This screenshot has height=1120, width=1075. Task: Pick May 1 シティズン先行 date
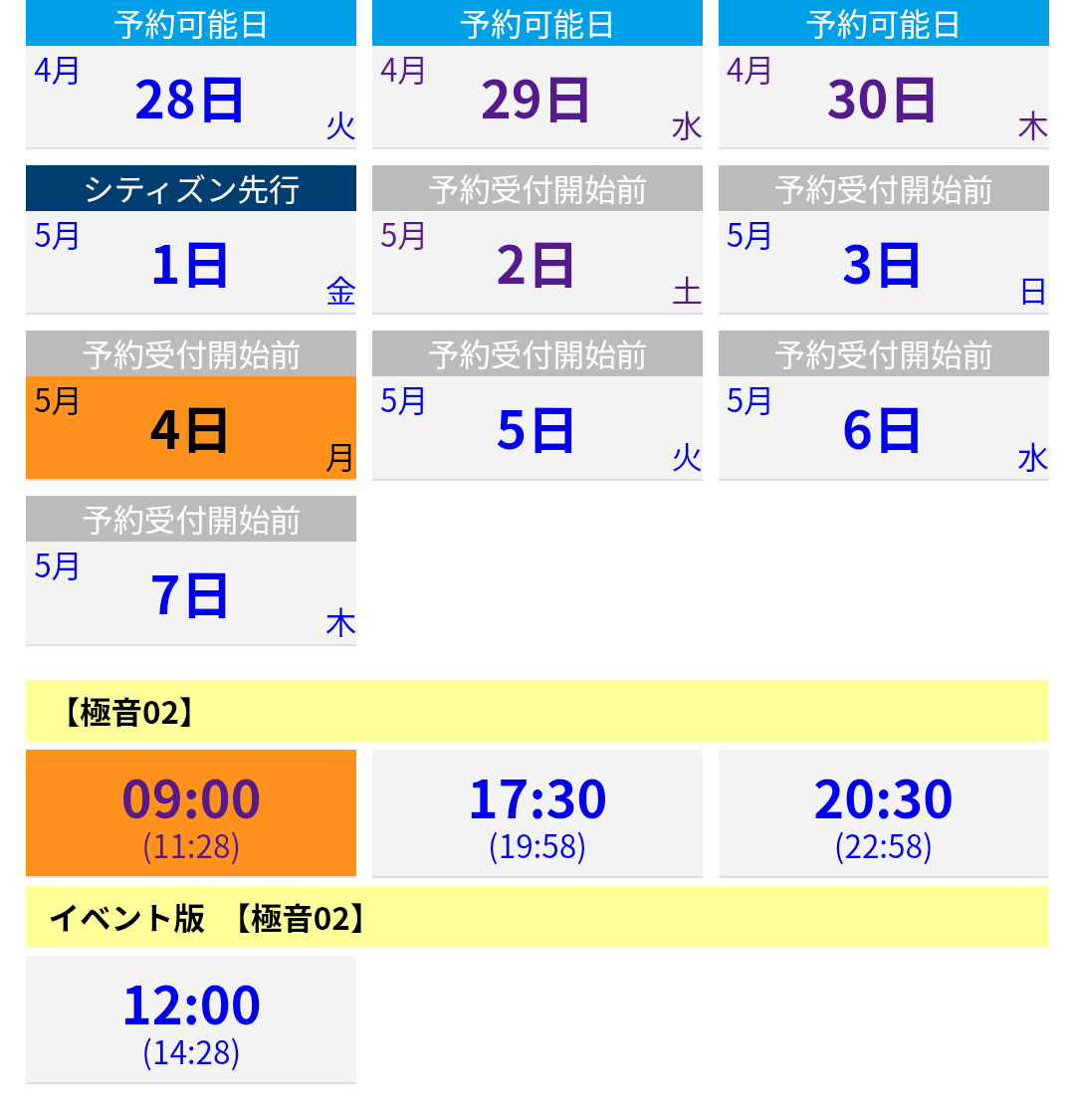point(190,263)
